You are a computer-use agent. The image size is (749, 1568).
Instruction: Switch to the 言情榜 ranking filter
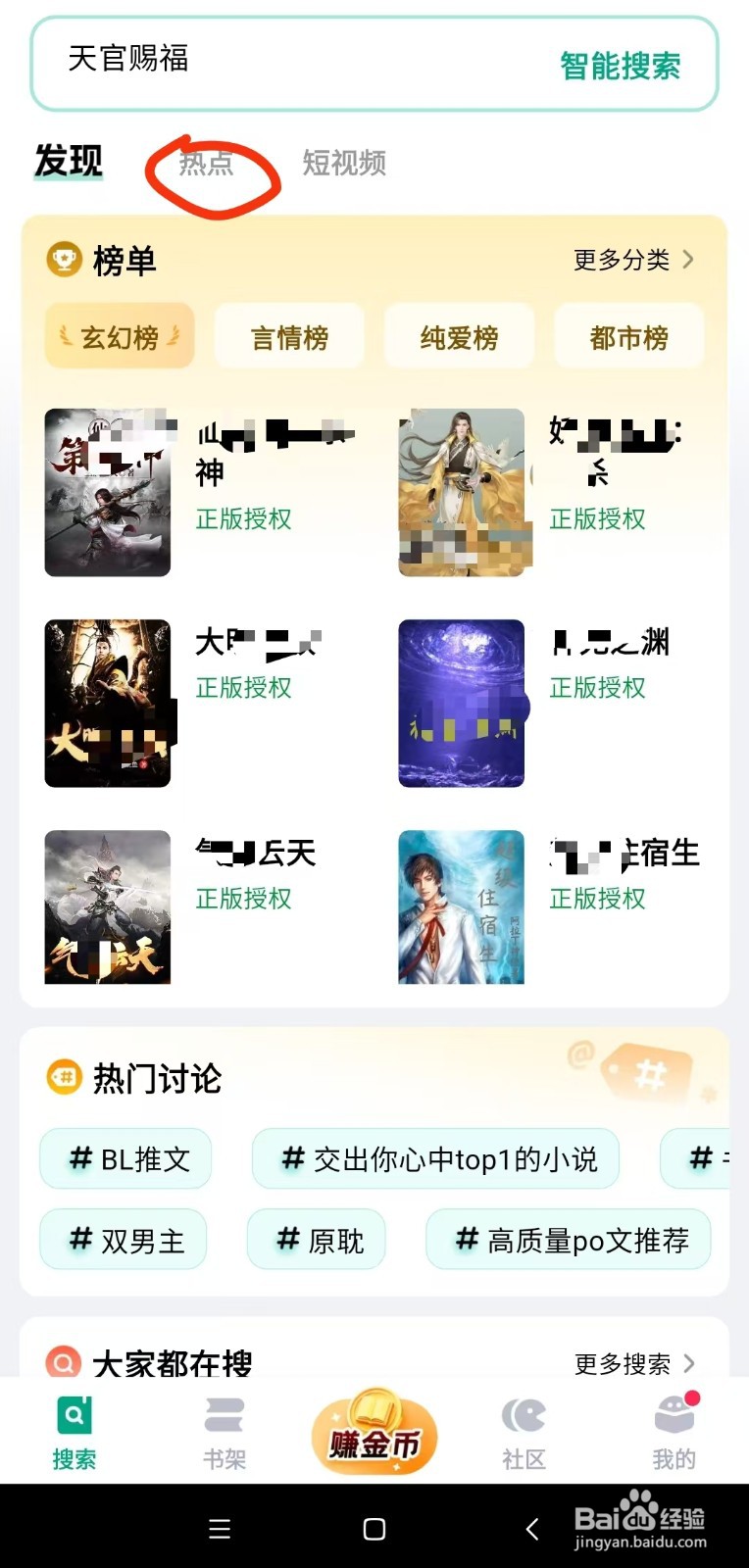(x=289, y=336)
